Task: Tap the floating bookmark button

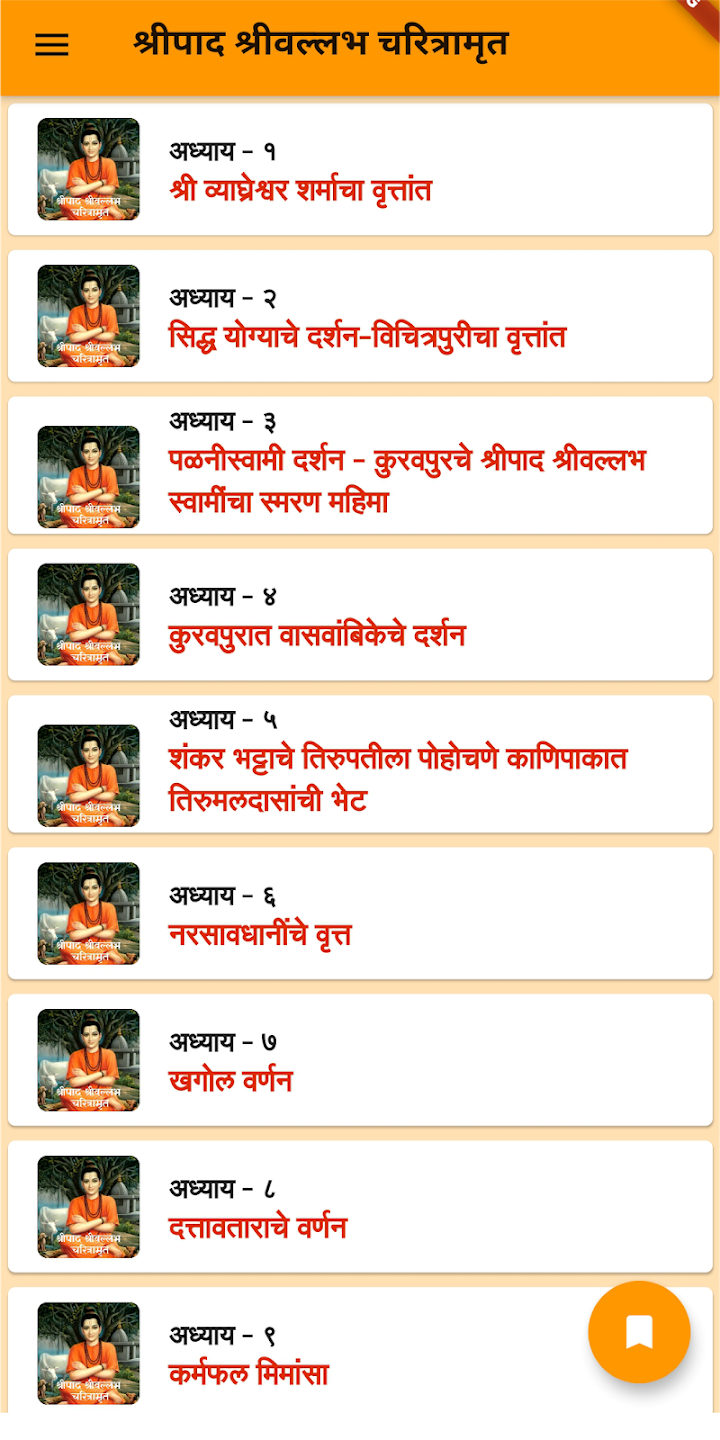Action: (x=639, y=1332)
